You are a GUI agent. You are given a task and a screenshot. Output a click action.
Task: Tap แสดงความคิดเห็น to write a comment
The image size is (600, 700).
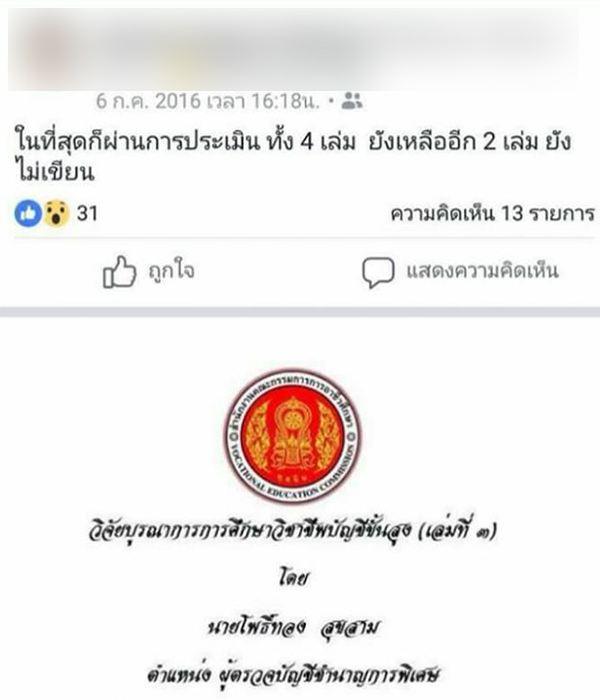(x=460, y=271)
